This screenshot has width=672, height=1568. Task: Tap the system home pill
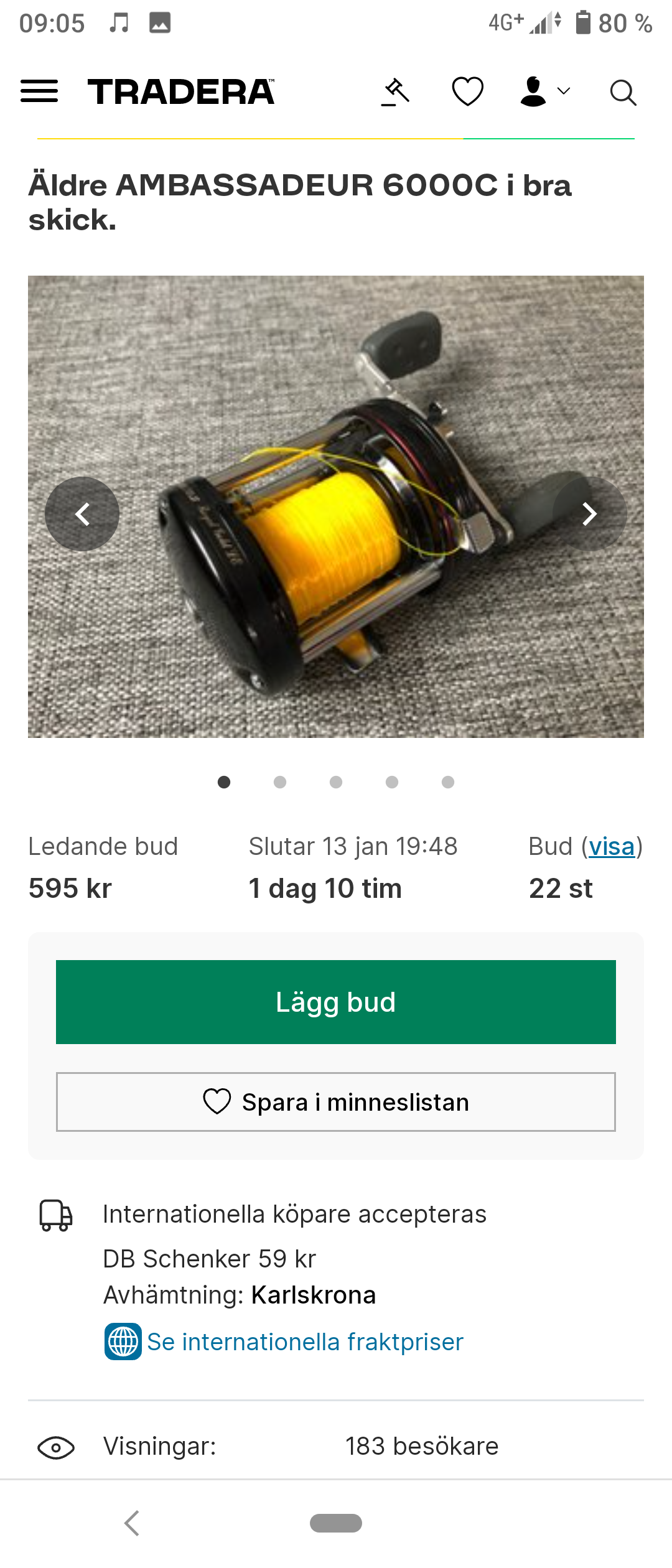(x=336, y=1523)
